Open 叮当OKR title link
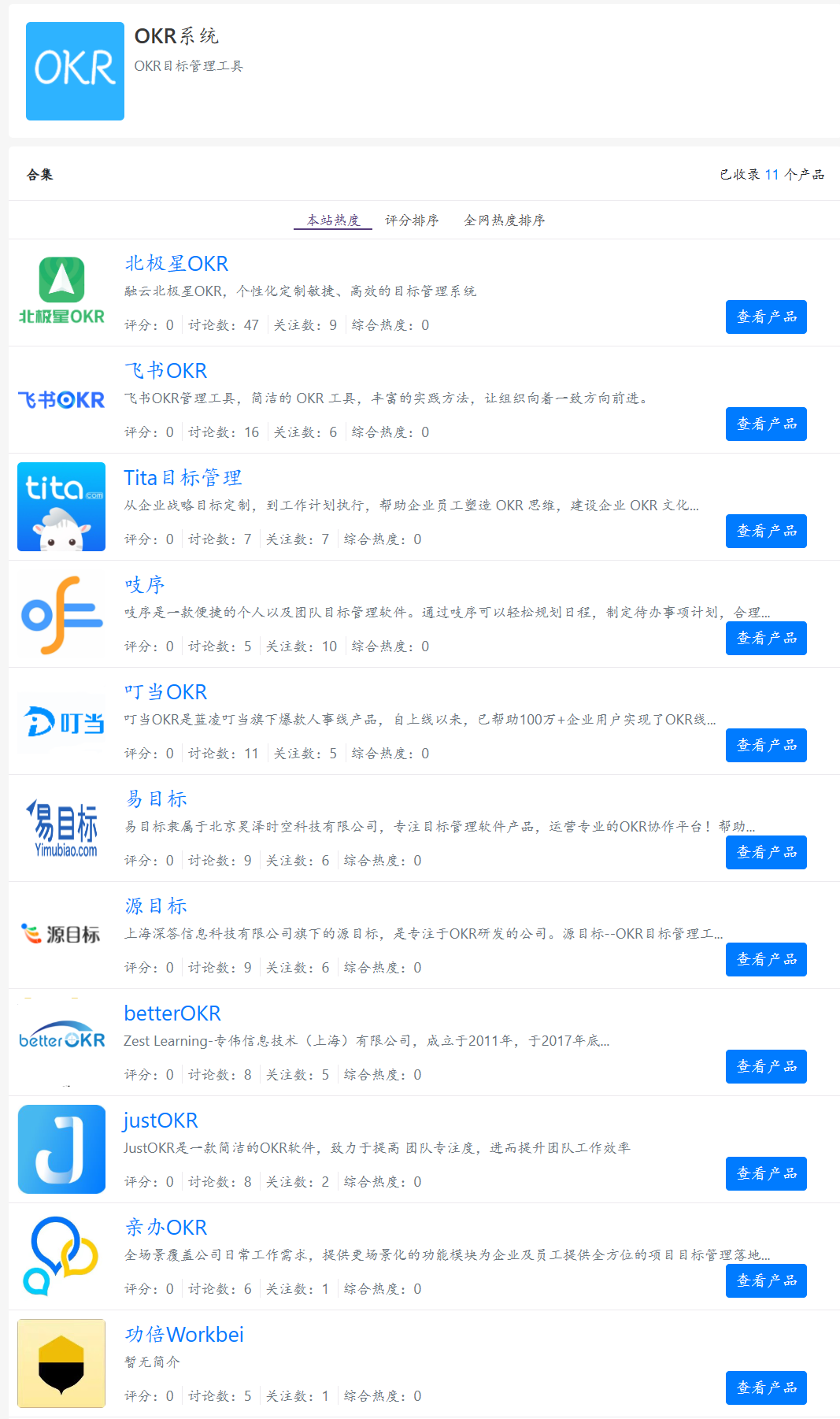840x1419 pixels. coord(165,692)
